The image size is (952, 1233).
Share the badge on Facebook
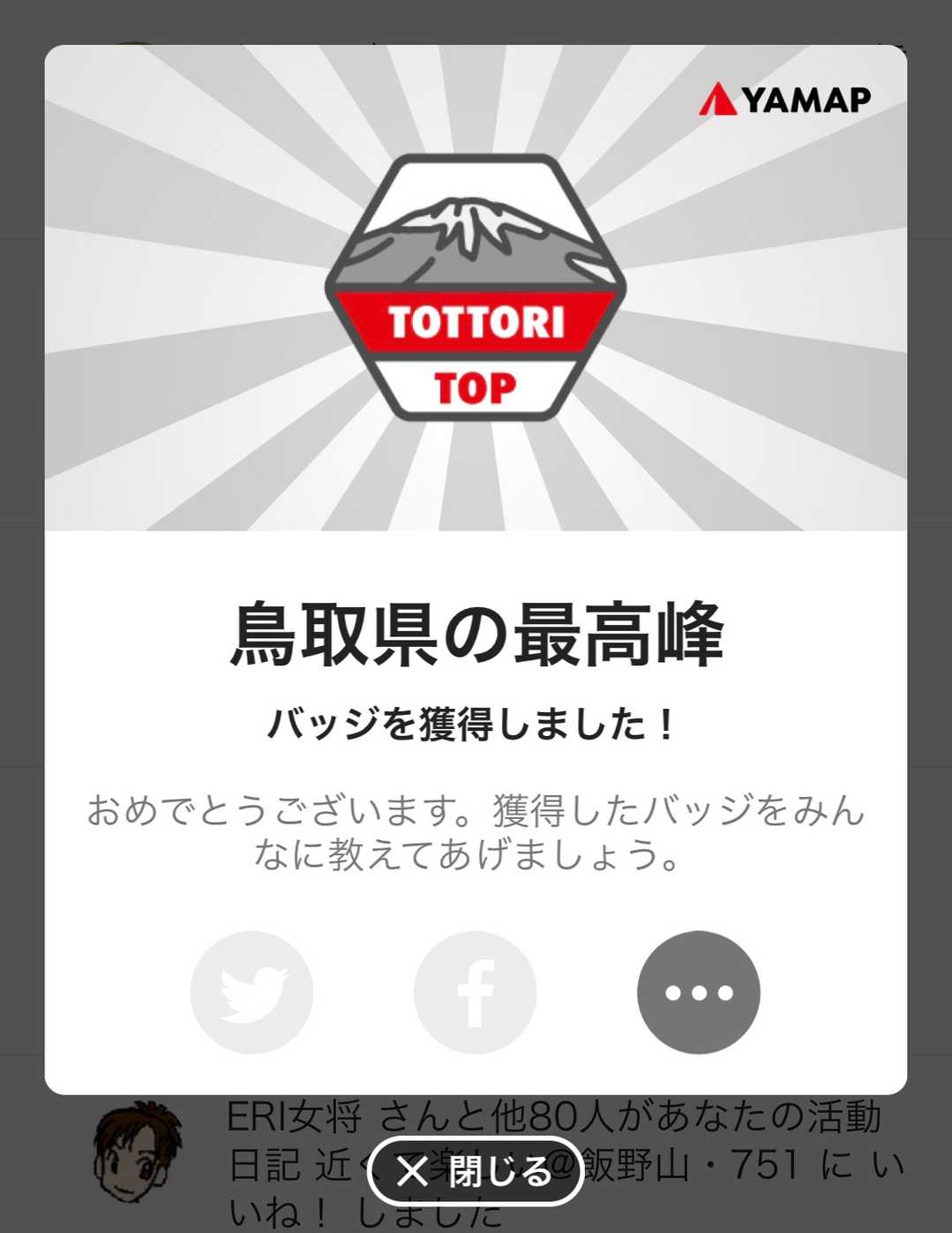click(x=475, y=992)
